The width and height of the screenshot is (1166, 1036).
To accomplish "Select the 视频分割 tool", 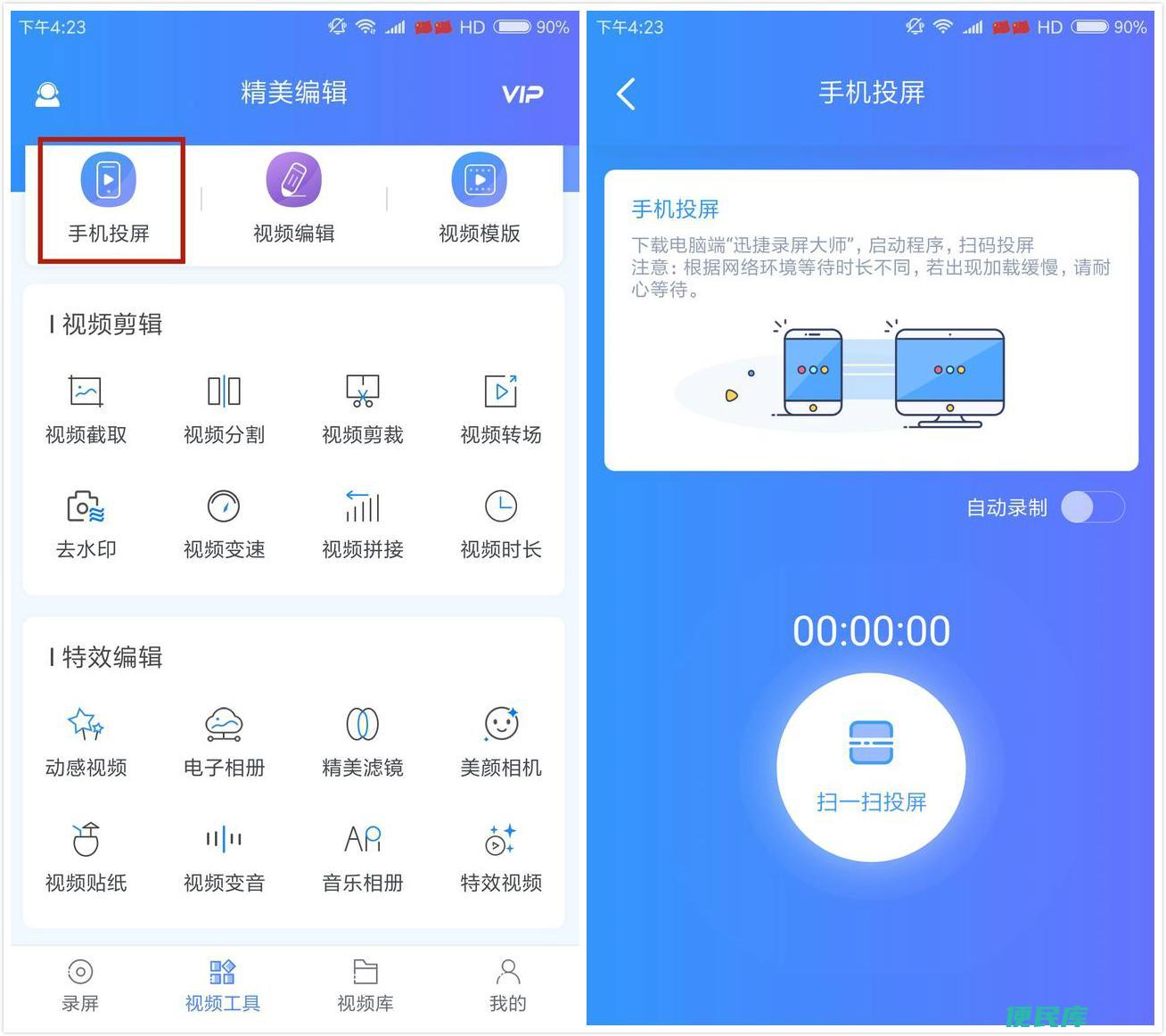I will pos(224,408).
